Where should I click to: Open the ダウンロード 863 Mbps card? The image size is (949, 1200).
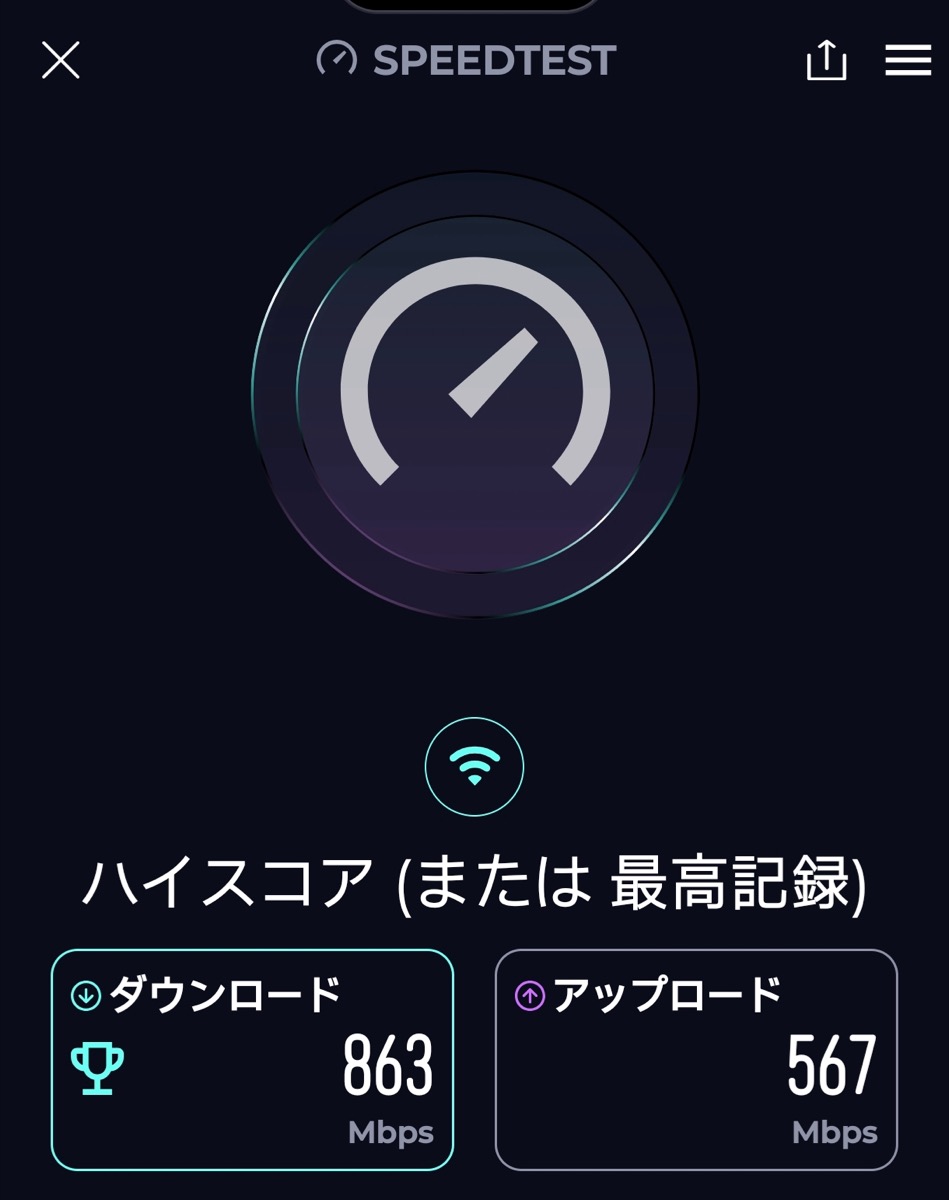point(252,1059)
